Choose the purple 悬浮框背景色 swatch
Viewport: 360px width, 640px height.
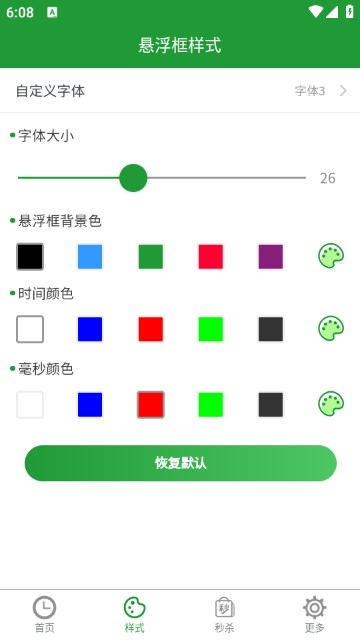(x=271, y=257)
